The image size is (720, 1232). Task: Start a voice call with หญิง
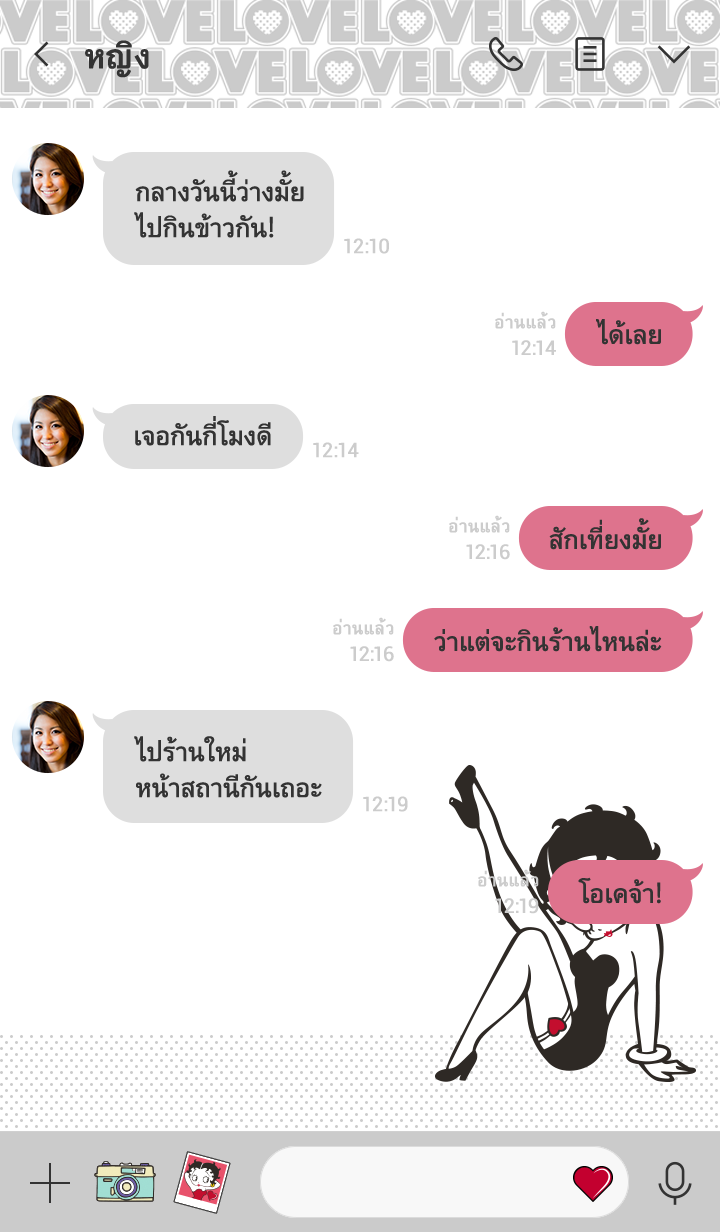[x=505, y=54]
